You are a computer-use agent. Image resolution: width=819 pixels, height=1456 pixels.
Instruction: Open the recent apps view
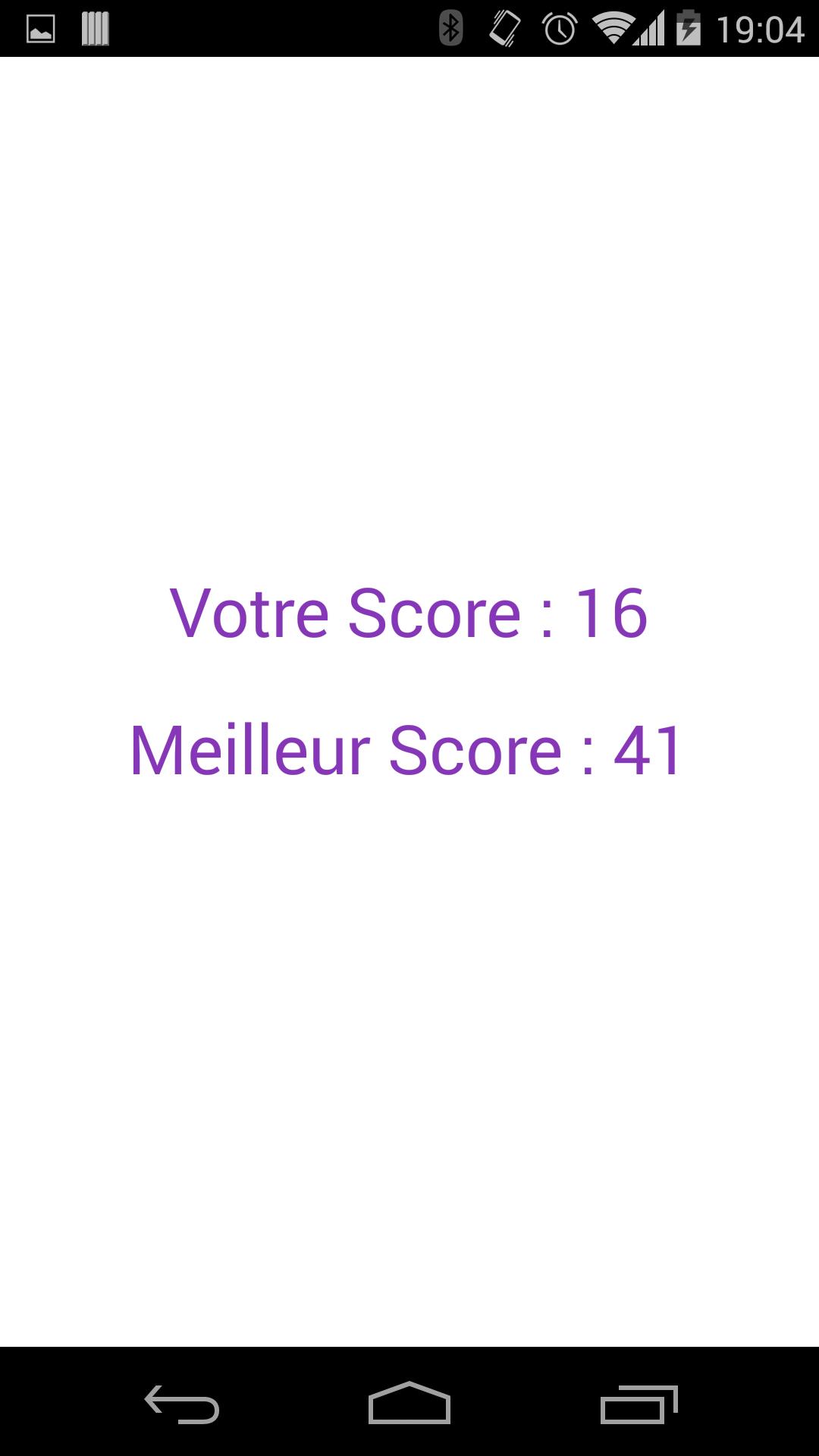(638, 1404)
